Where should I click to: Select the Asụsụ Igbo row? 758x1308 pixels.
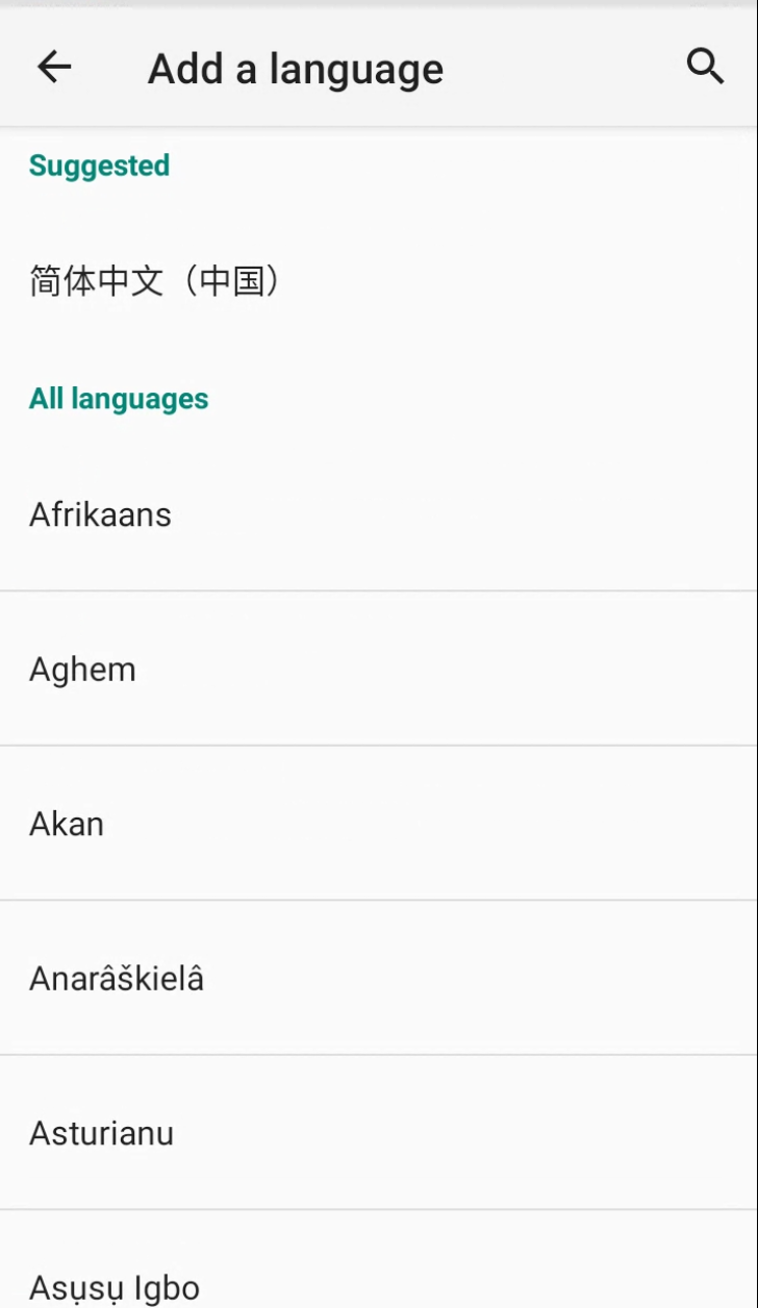(x=115, y=1285)
